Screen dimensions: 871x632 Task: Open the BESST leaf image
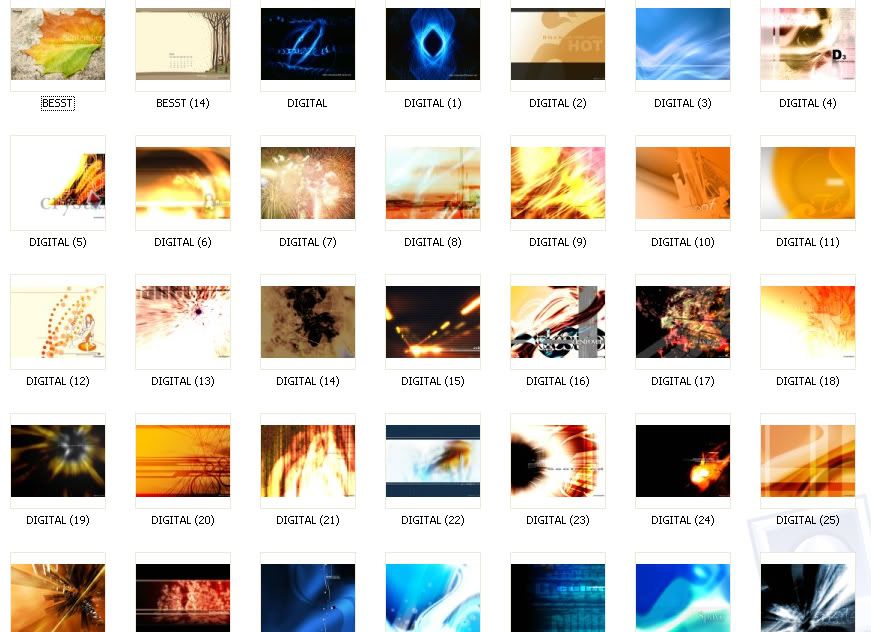(57, 44)
